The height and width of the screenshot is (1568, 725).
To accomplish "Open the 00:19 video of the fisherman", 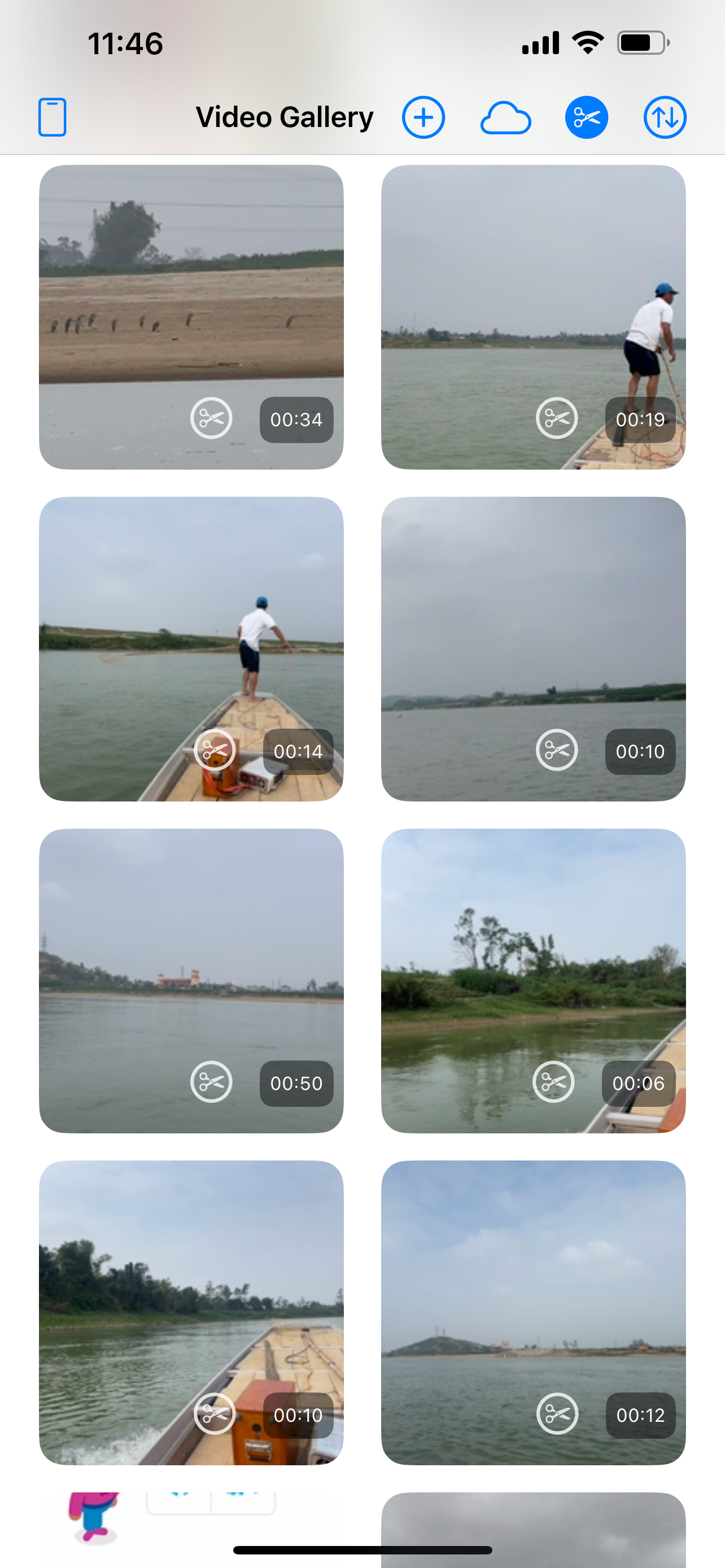I will point(533,292).
